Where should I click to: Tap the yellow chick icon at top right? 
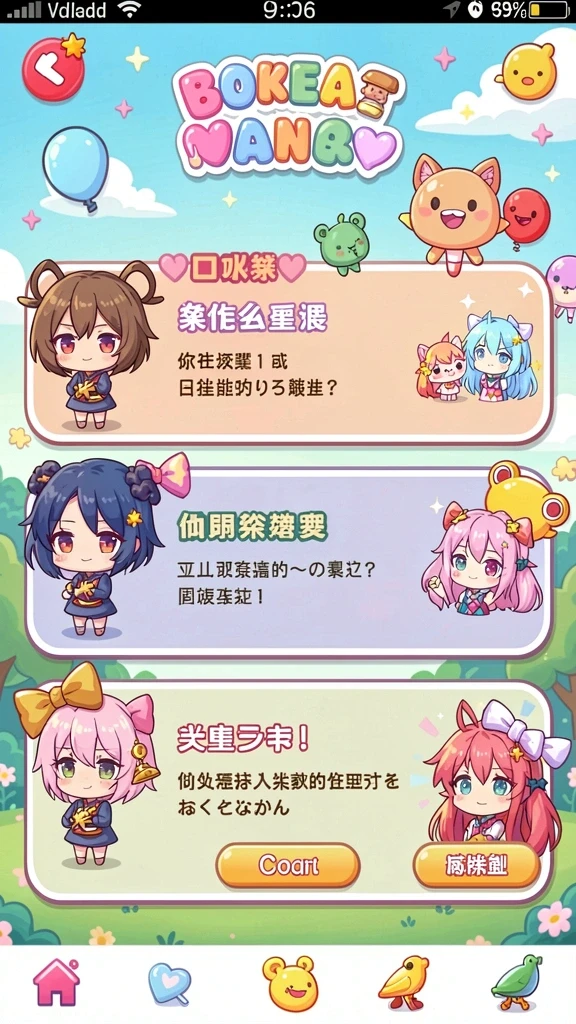pyautogui.click(x=528, y=71)
